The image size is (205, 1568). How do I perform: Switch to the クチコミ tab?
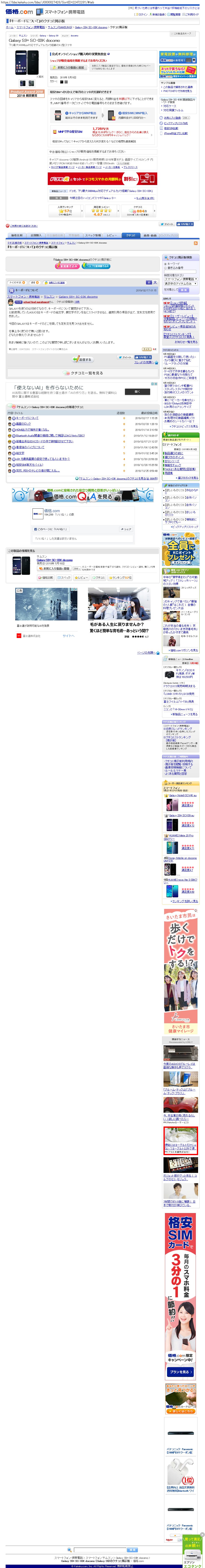click(x=130, y=235)
